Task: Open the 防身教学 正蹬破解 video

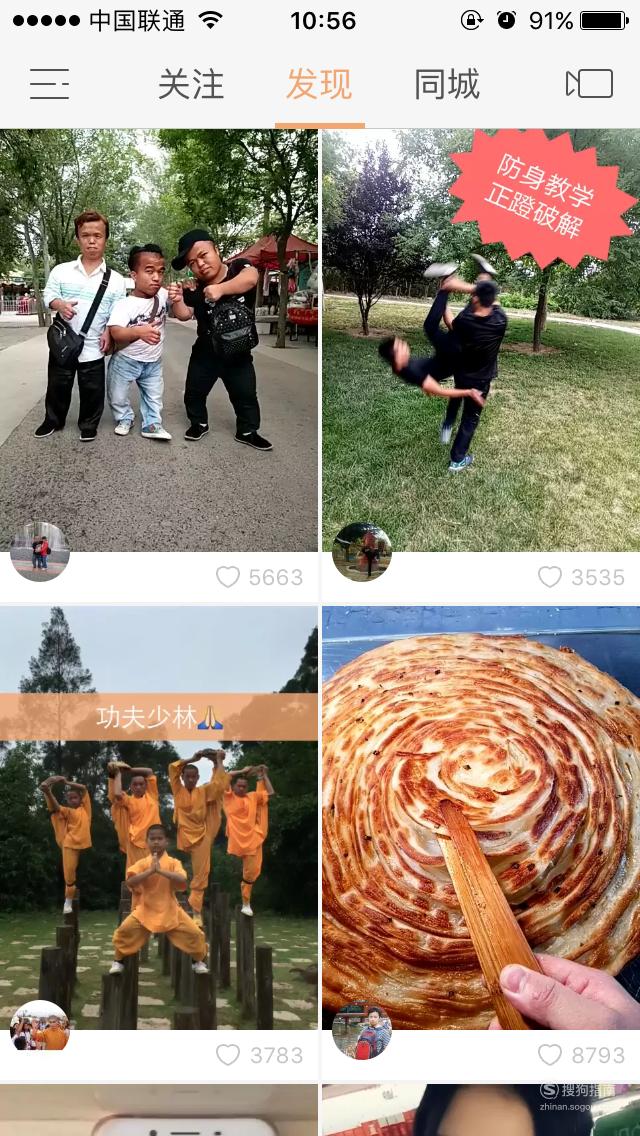Action: 481,341
